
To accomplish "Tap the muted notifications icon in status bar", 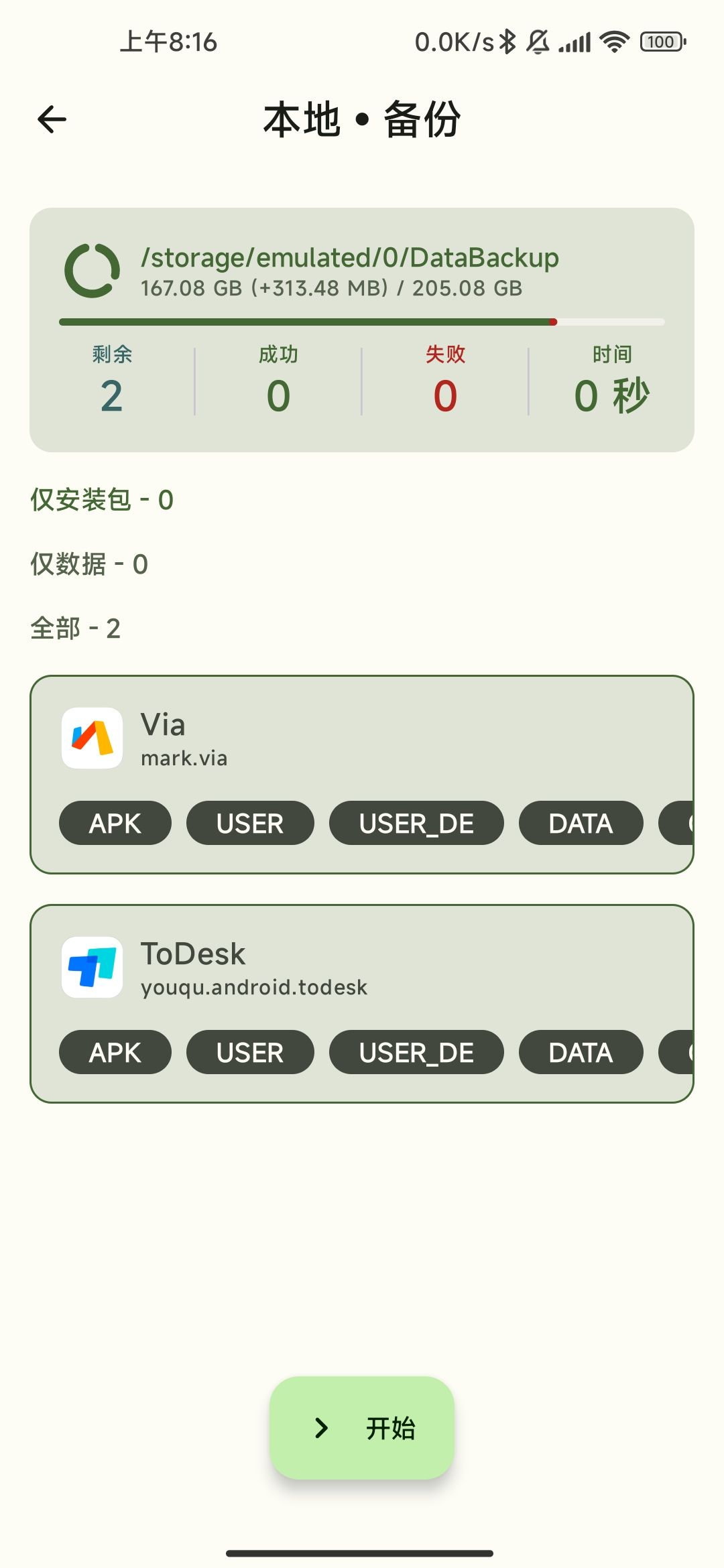I will point(536,42).
